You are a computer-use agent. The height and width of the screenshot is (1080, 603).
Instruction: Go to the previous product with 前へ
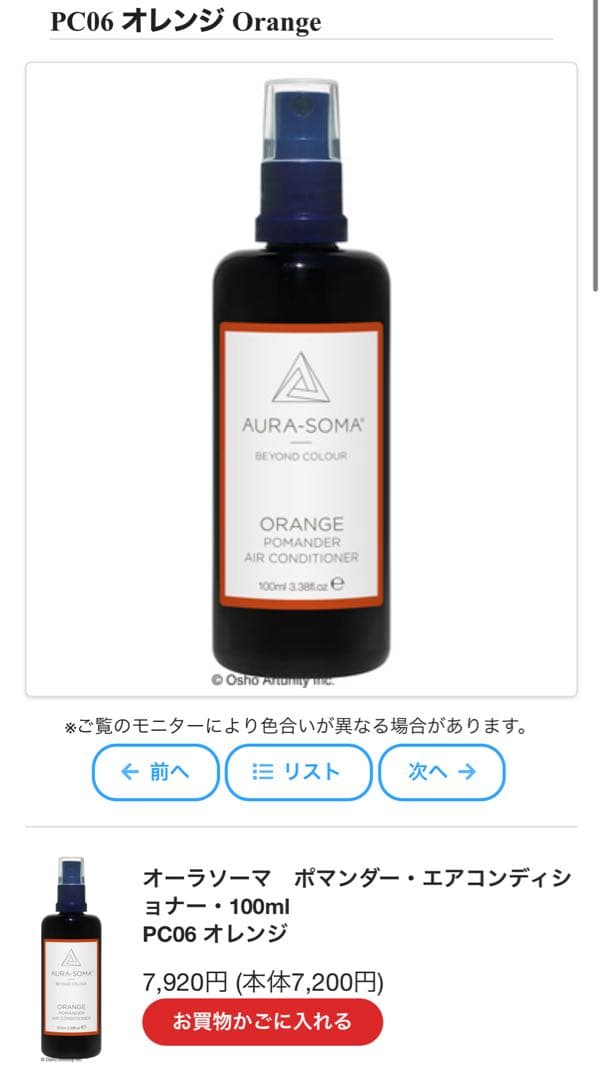155,772
